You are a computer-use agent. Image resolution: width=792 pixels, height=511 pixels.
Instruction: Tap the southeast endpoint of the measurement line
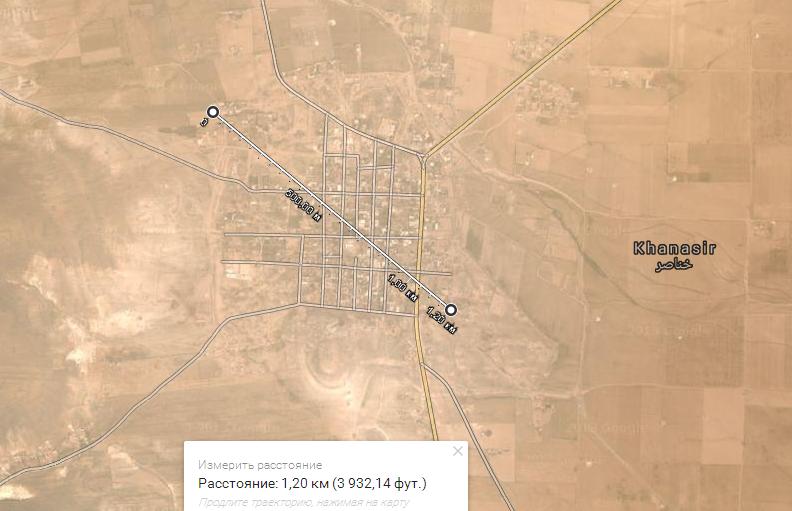tap(451, 310)
